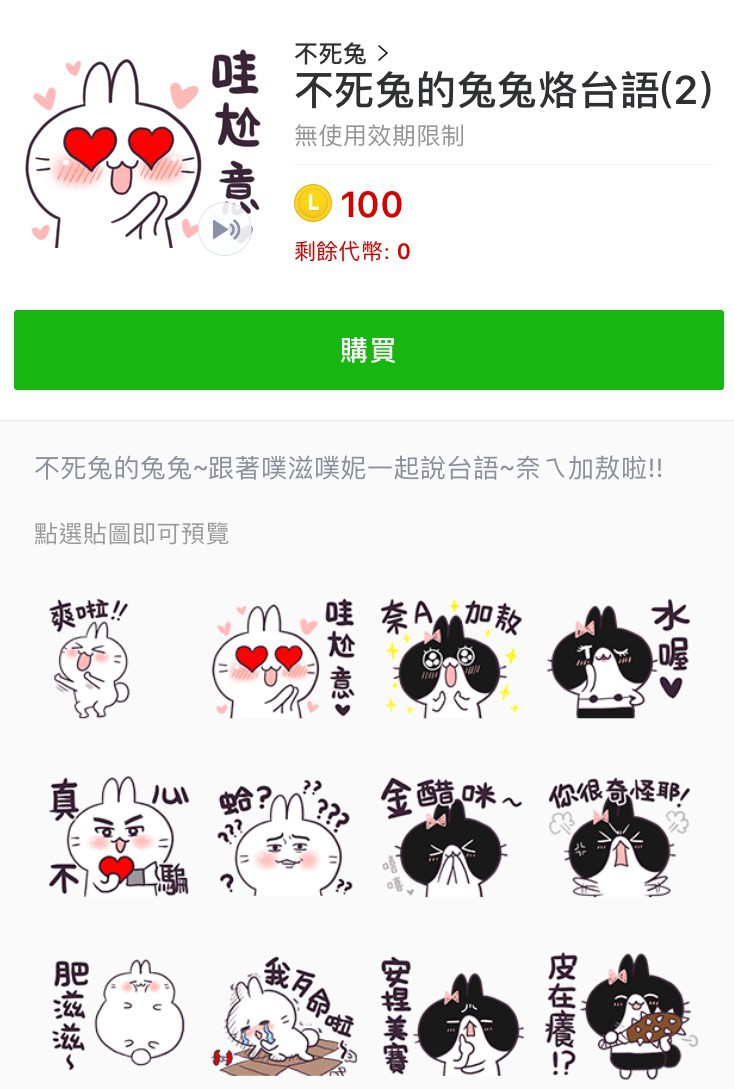Open the 不死兔 creator page link
734x1089 pixels.
[340, 53]
